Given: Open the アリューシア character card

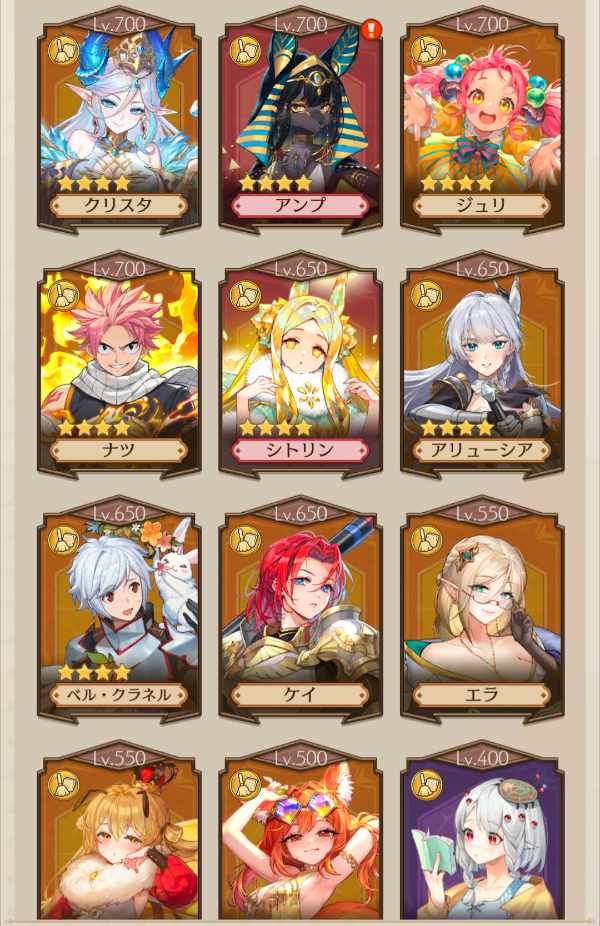Looking at the screenshot, I should point(482,365).
